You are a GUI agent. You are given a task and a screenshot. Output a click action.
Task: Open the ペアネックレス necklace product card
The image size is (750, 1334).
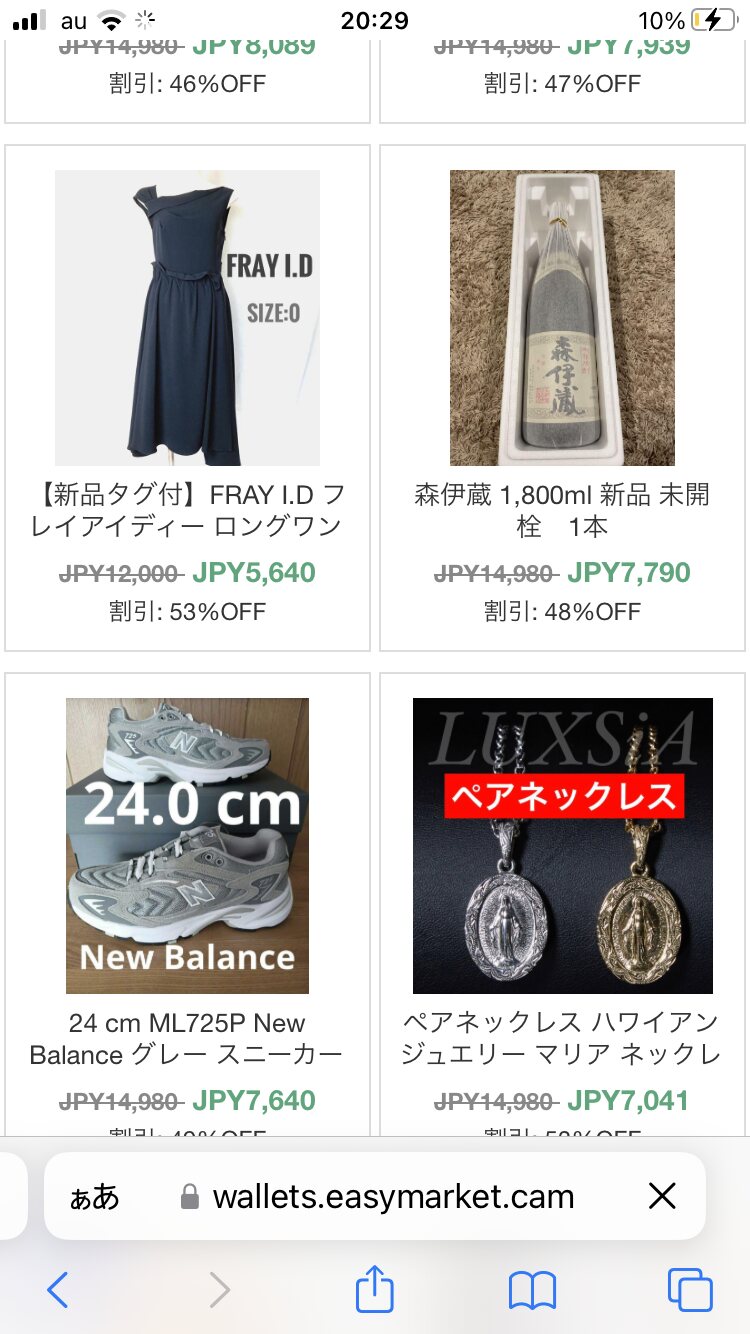point(562,846)
